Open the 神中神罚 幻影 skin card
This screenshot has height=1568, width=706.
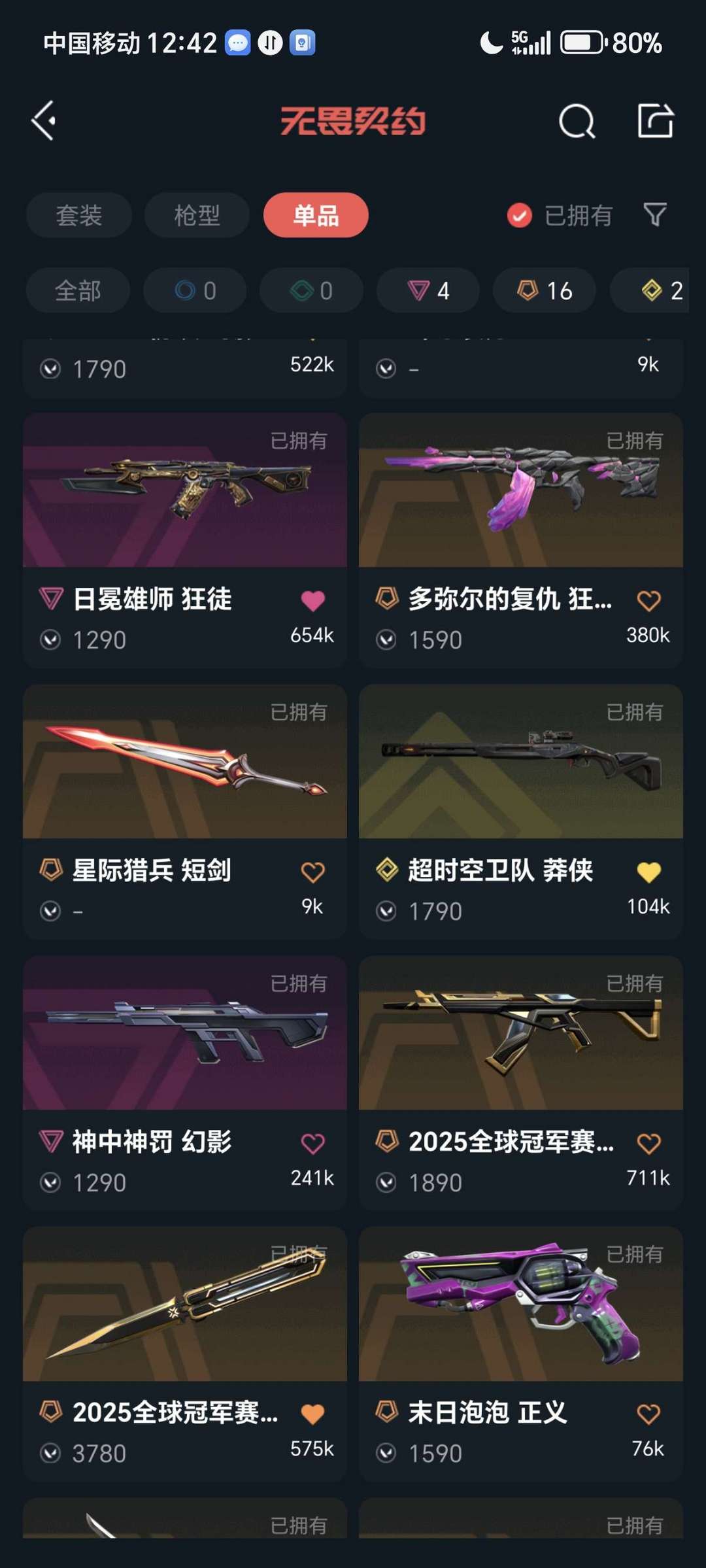coord(185,1083)
